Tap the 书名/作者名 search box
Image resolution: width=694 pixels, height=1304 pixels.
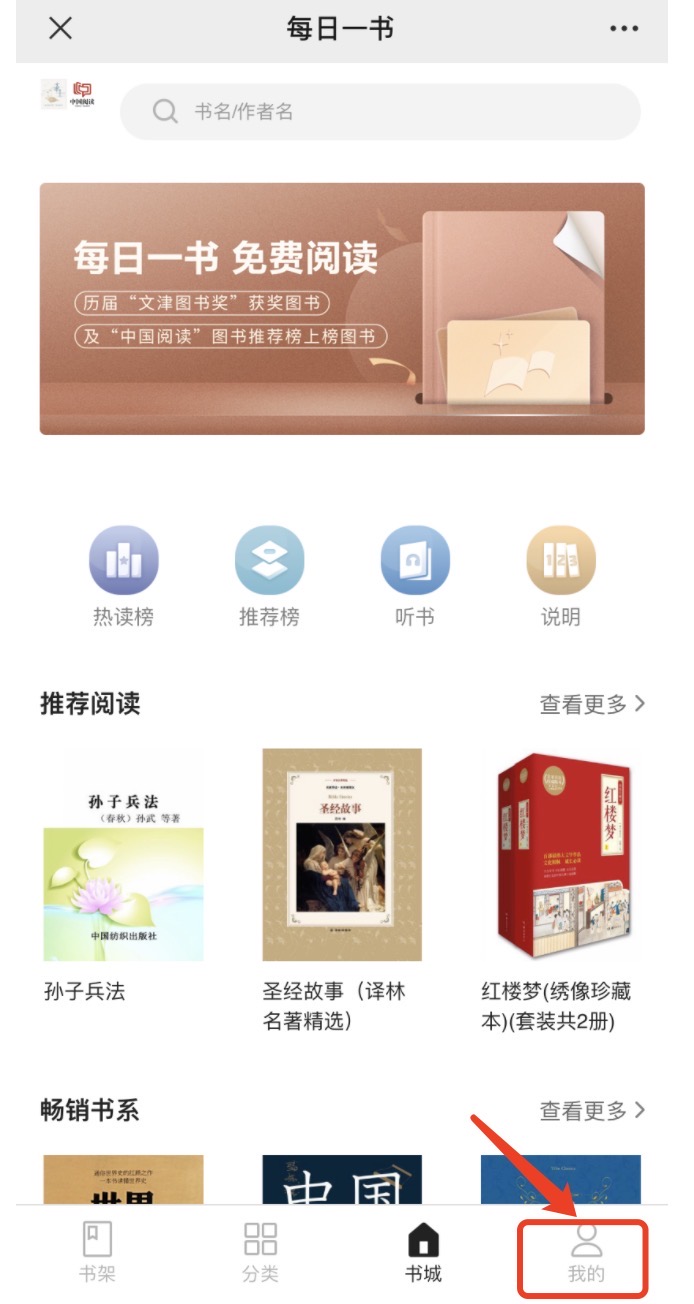(380, 111)
